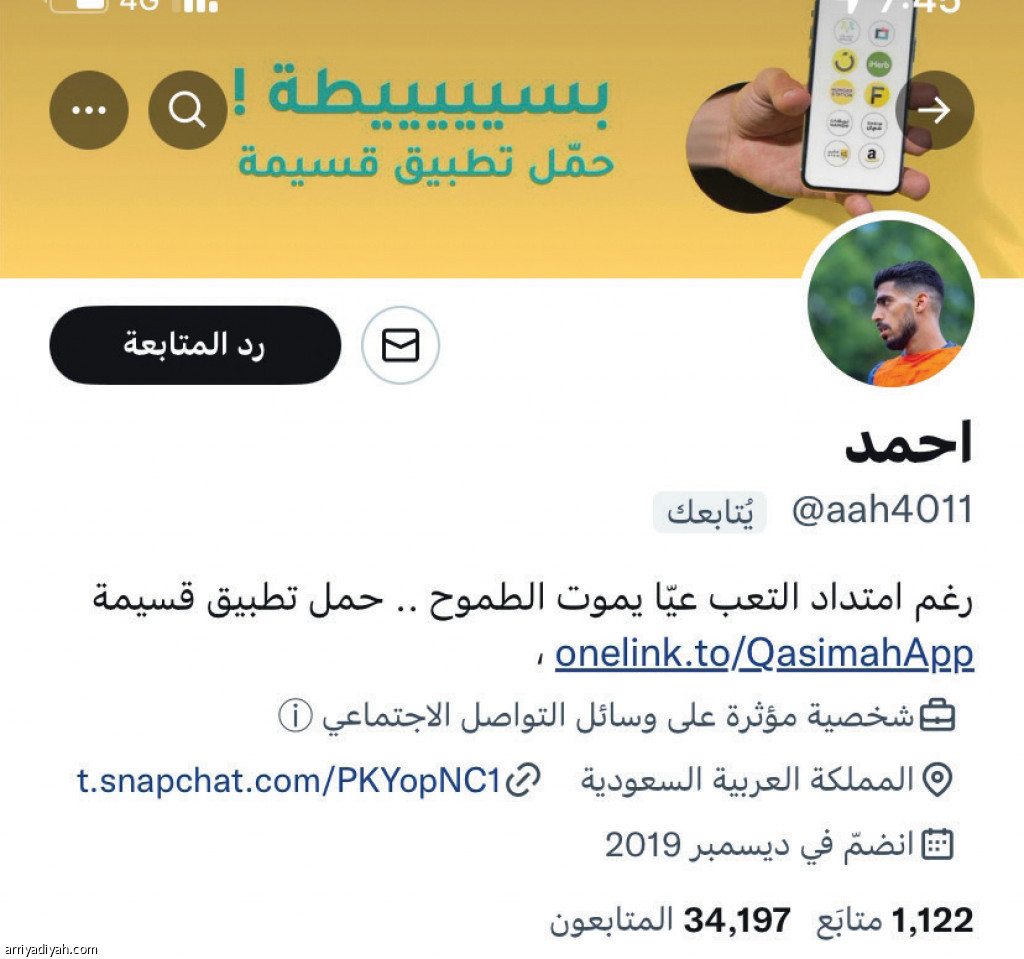Show info about the professional category label
Viewport: 1024px width, 959px height.
tap(295, 716)
